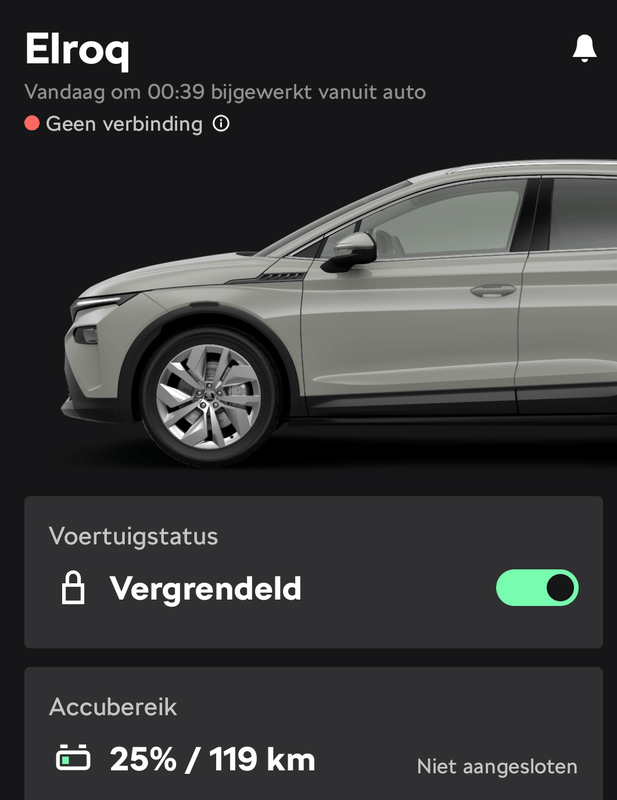Toggle the Vergrendeld lock switch

point(537,588)
